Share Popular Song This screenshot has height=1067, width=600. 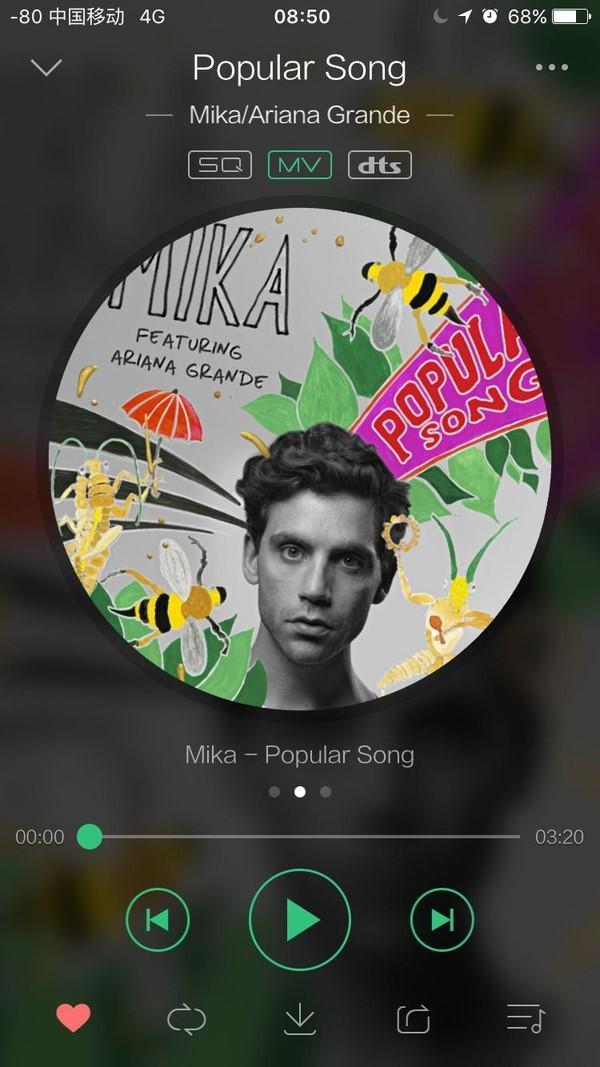coord(413,1019)
